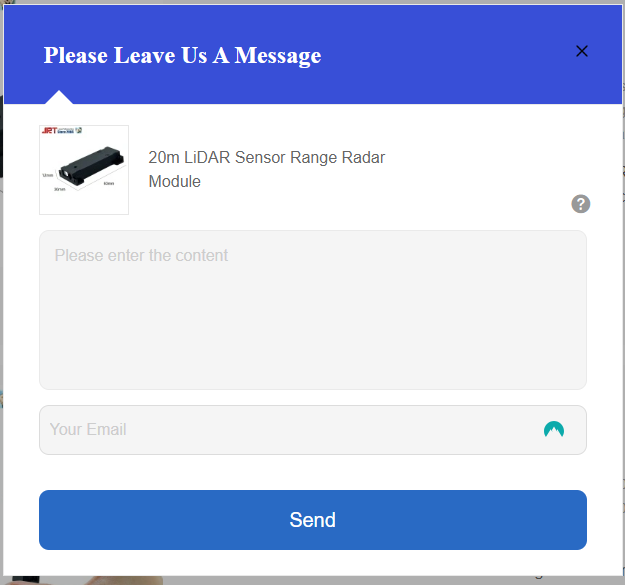The width and height of the screenshot is (625, 585).
Task: Focus the message content text area
Action: click(312, 310)
